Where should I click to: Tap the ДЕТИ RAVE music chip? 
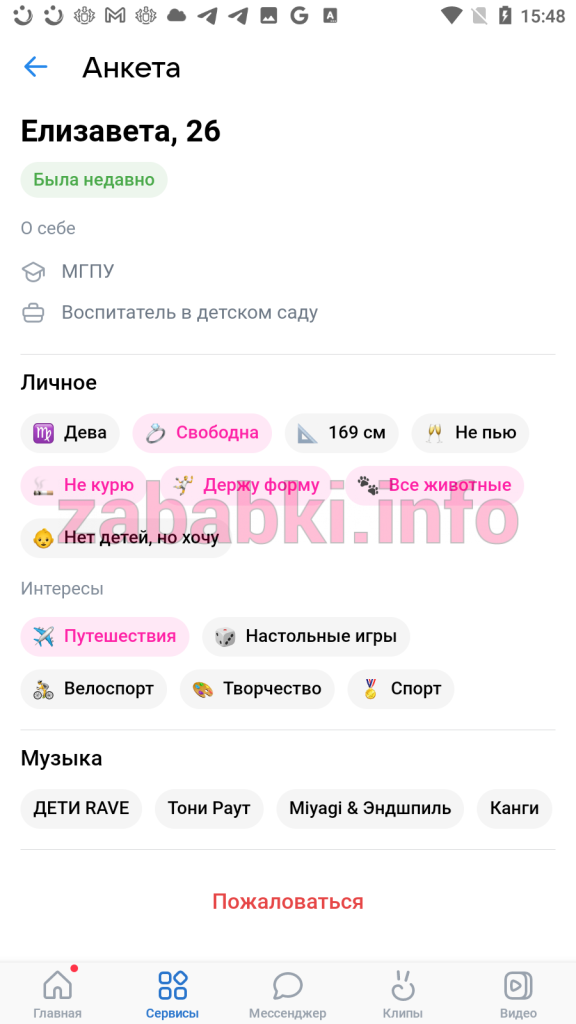tap(81, 808)
